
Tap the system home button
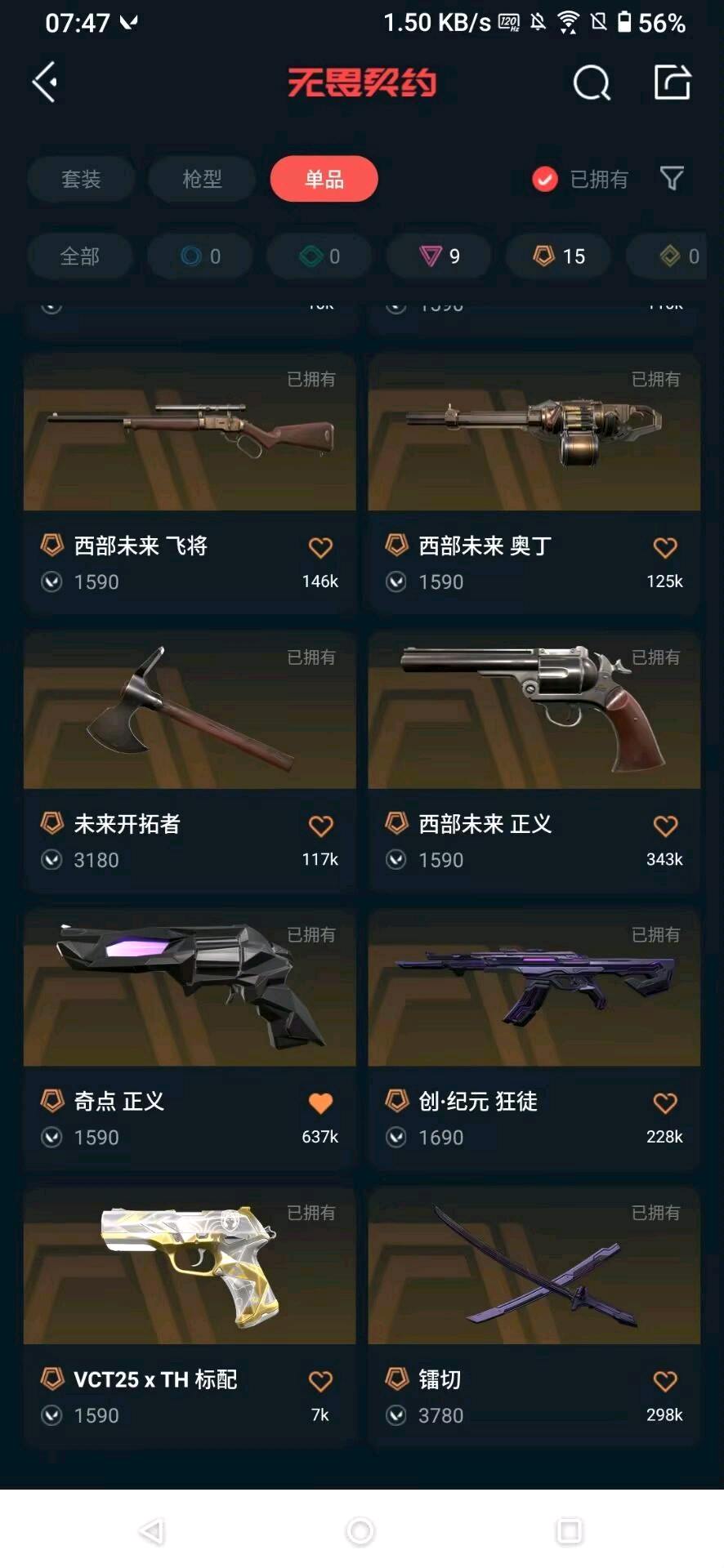click(x=360, y=1531)
